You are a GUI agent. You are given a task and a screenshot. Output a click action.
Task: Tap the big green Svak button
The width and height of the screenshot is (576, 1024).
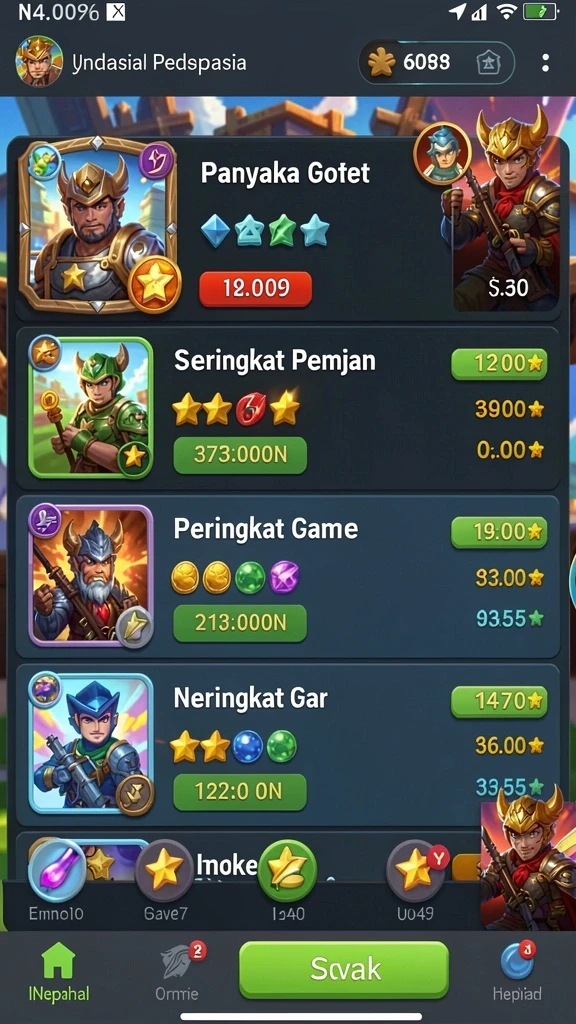344,970
